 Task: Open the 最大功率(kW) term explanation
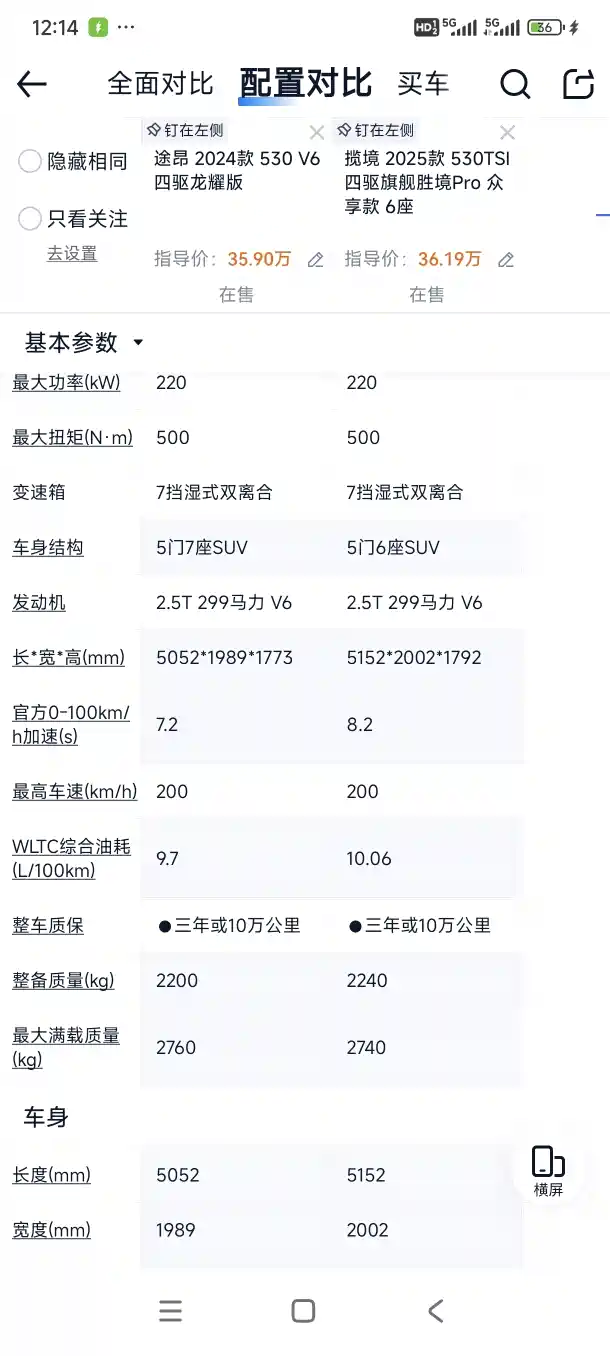tap(66, 382)
